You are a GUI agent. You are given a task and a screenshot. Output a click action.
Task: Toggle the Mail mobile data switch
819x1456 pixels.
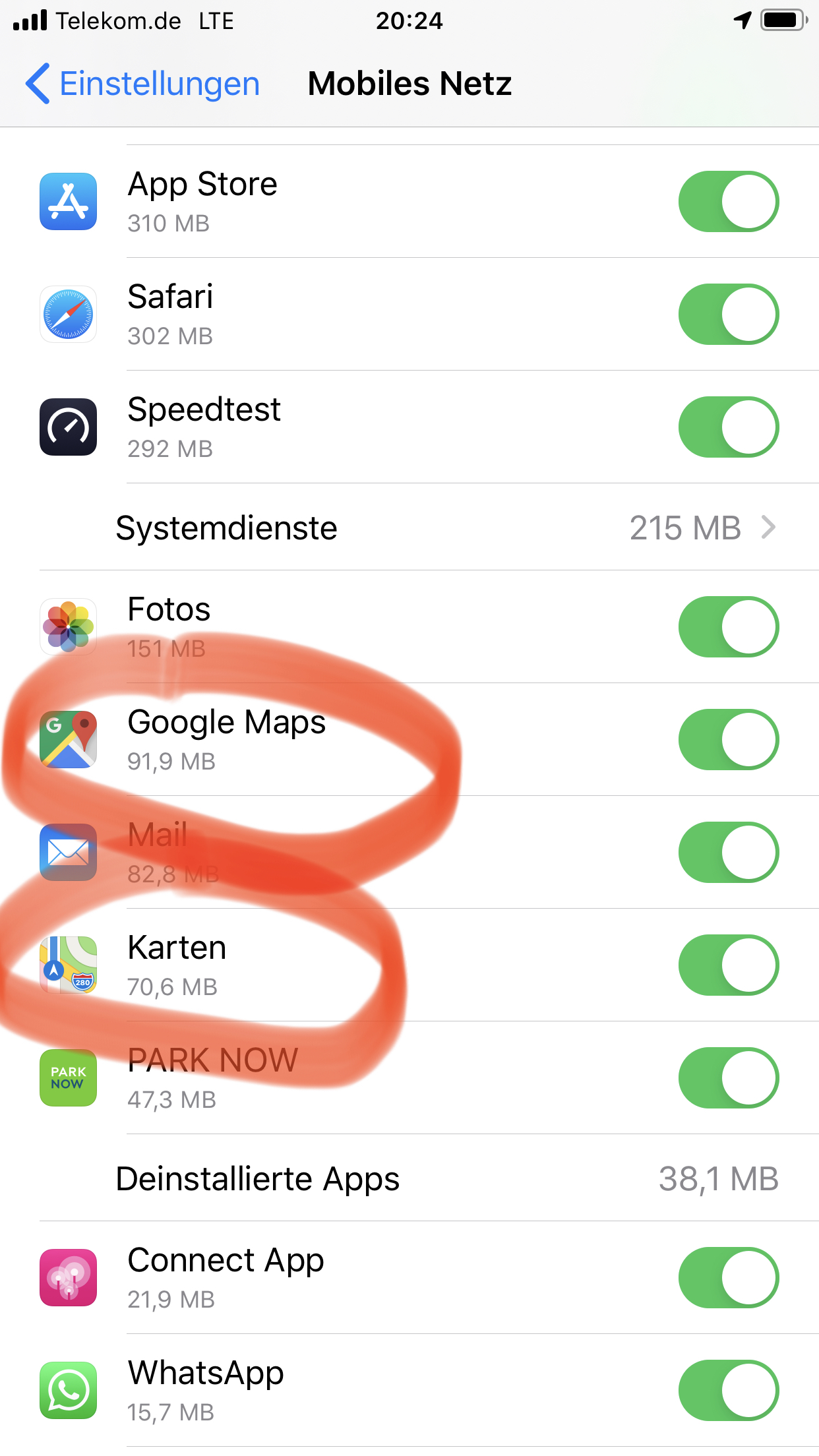[x=728, y=853]
